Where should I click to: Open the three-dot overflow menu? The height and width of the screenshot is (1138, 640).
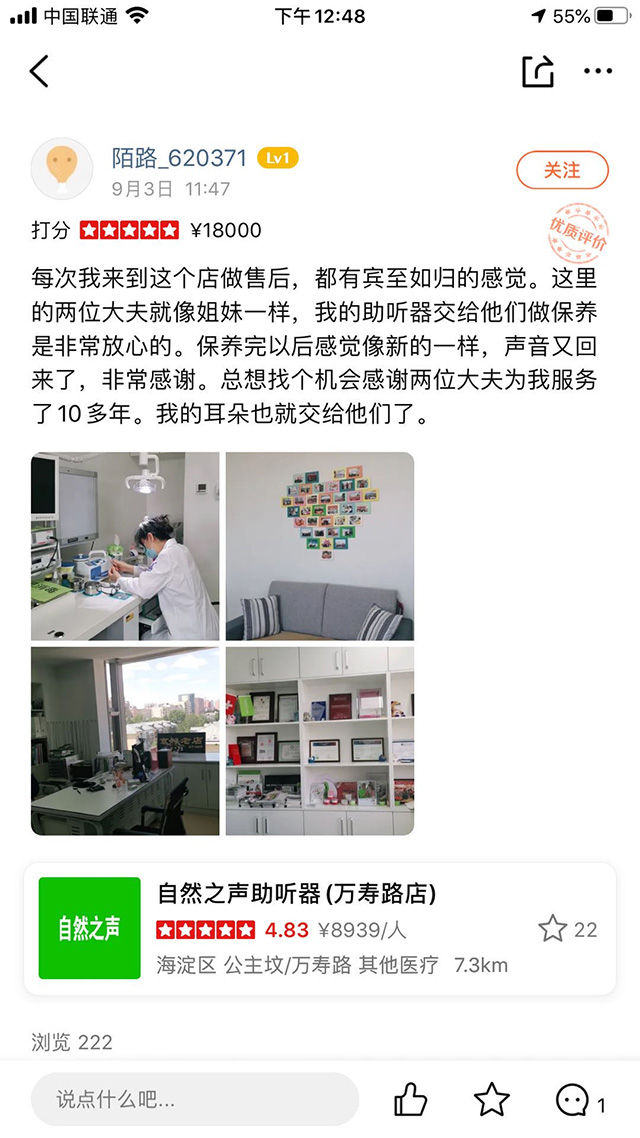pyautogui.click(x=597, y=72)
